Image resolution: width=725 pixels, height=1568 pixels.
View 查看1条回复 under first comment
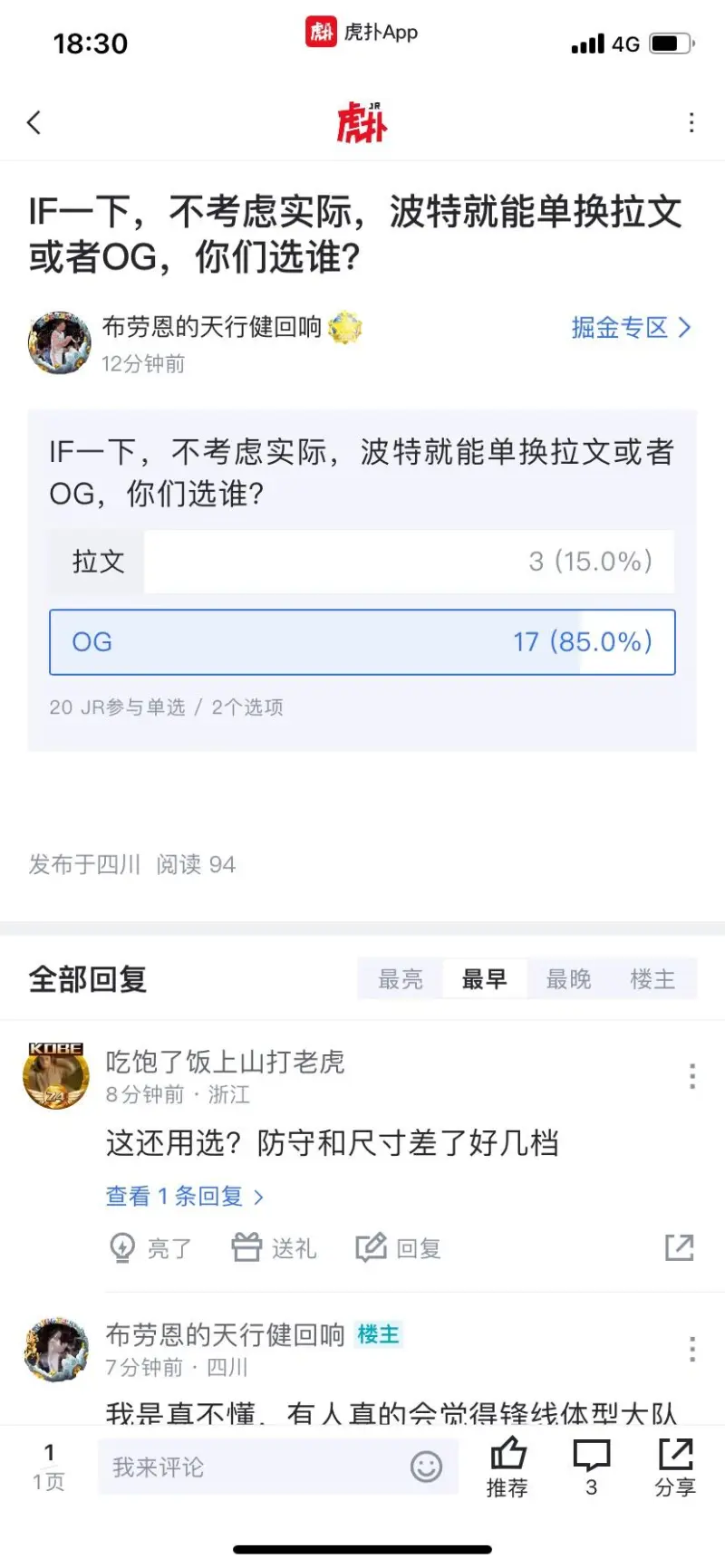click(185, 1197)
